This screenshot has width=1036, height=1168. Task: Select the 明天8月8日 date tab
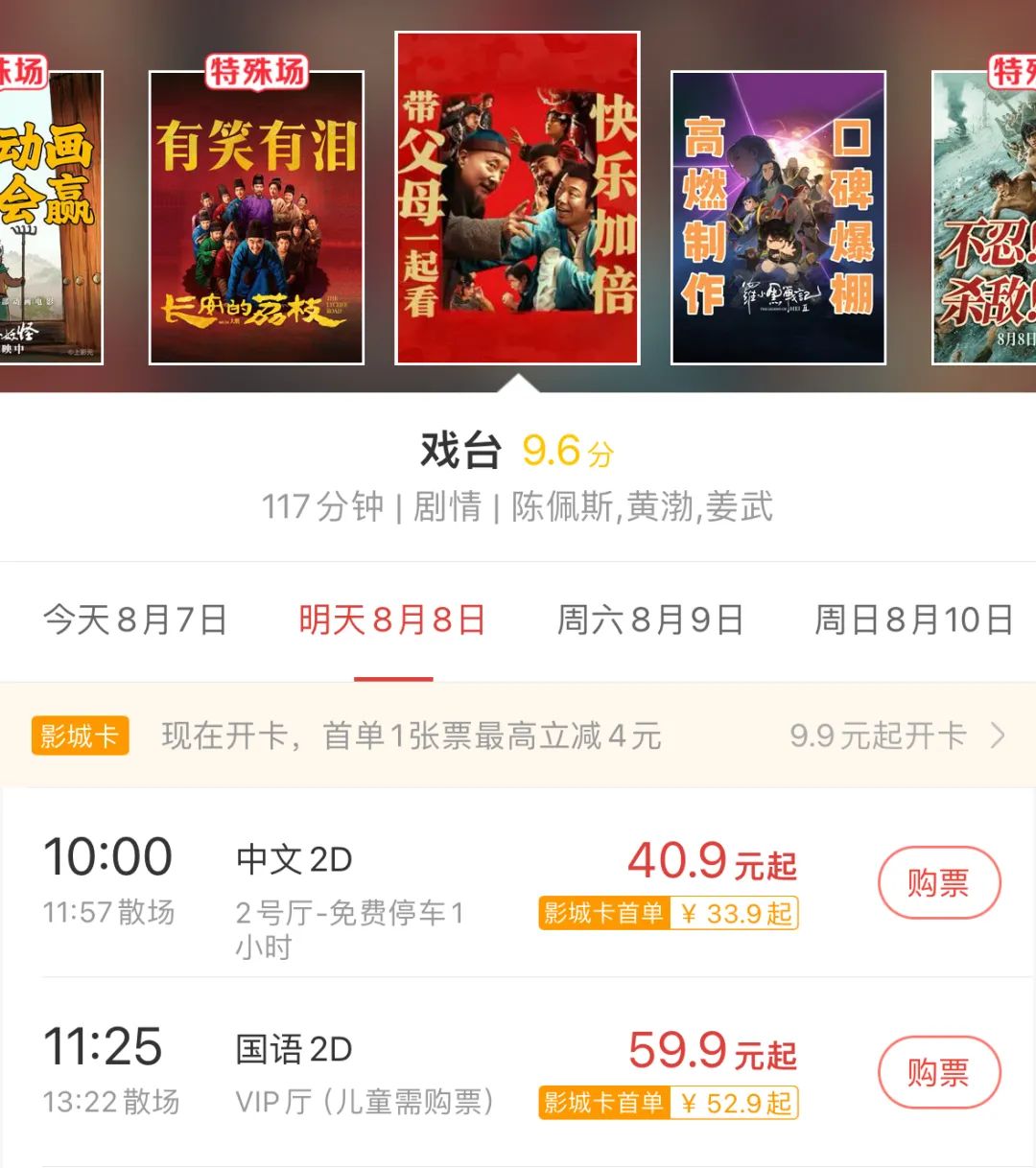392,620
